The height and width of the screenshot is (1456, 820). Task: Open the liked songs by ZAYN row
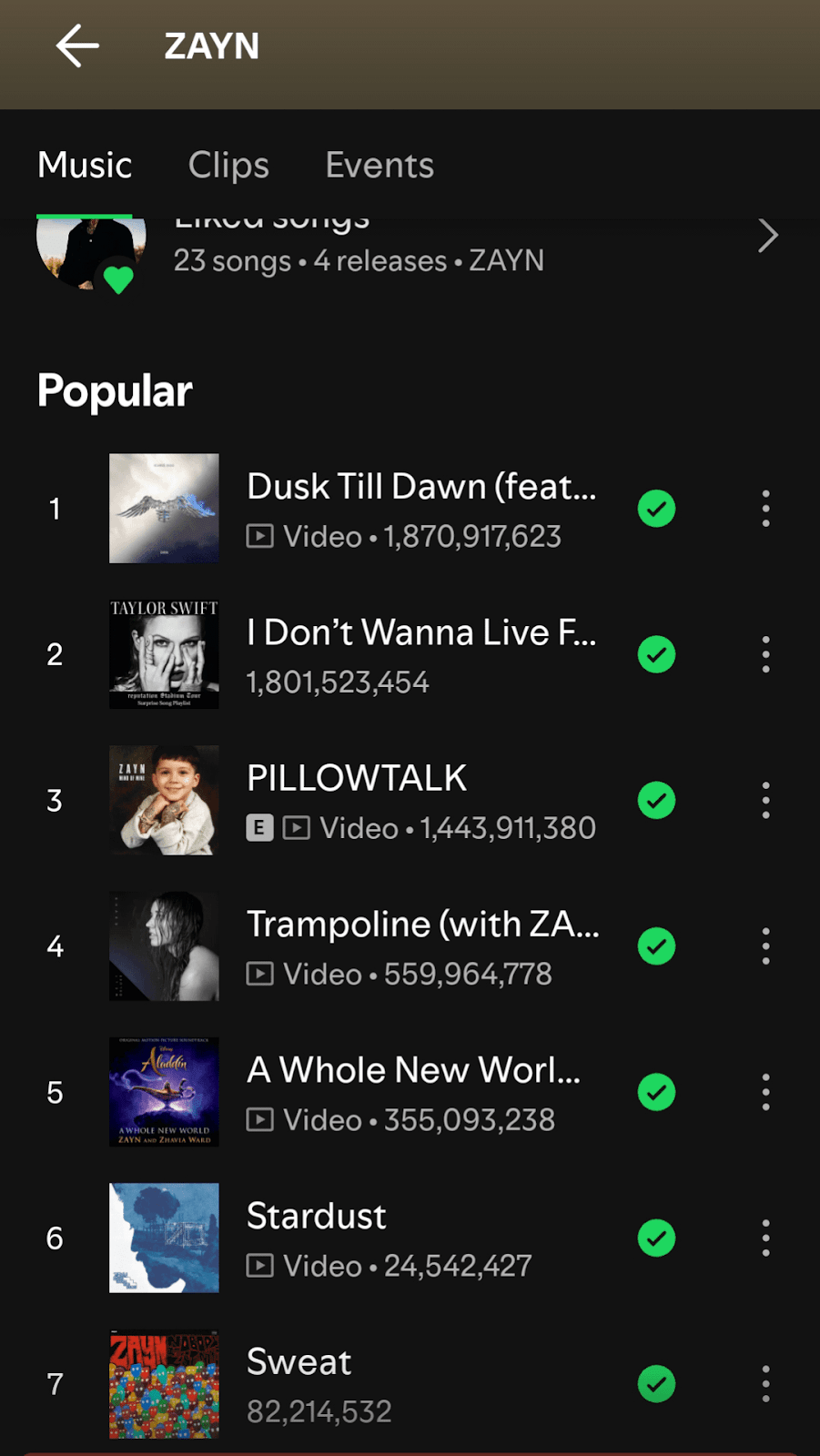410,250
